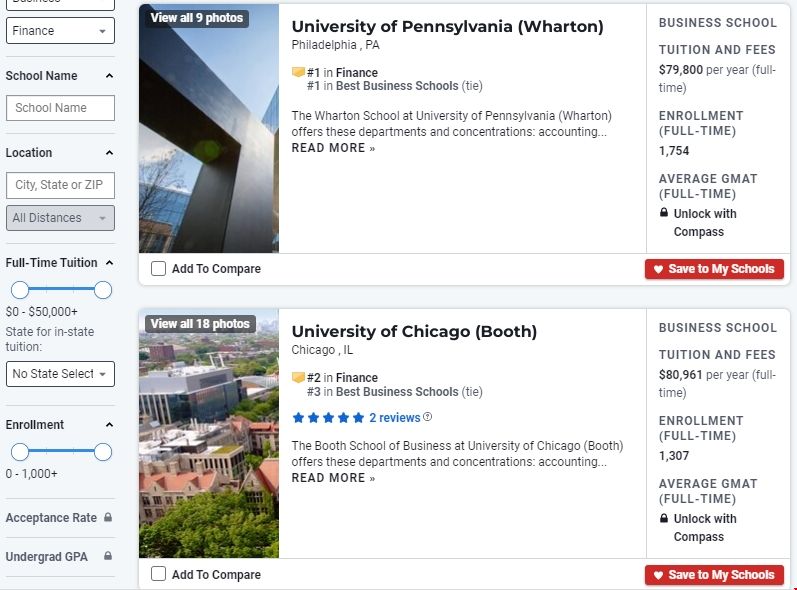Check Add To Compare for Wharton
The image size is (797, 590).
(158, 268)
